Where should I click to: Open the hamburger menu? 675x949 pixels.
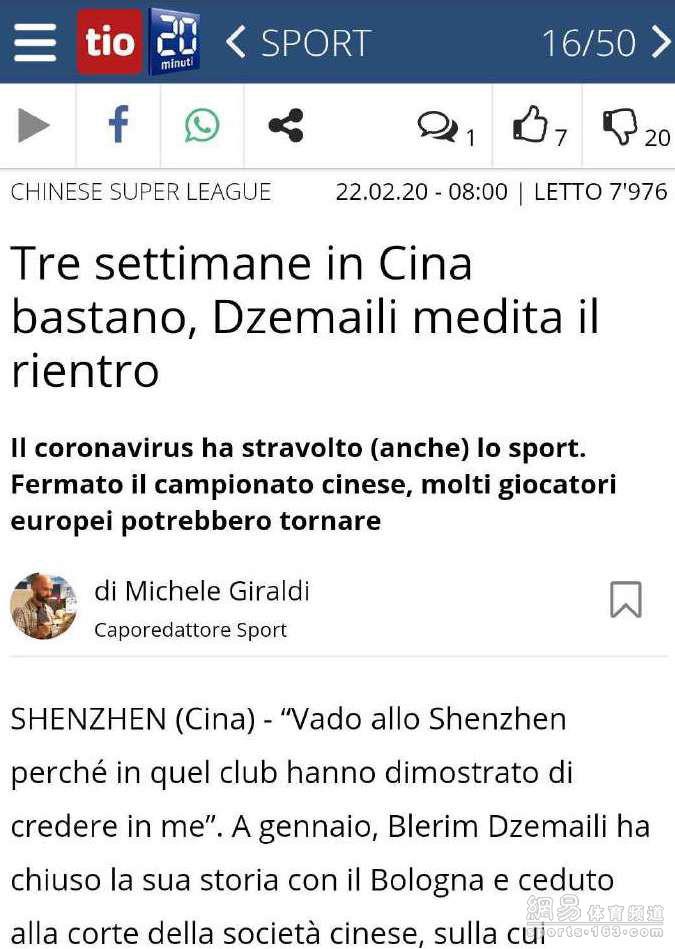click(35, 42)
